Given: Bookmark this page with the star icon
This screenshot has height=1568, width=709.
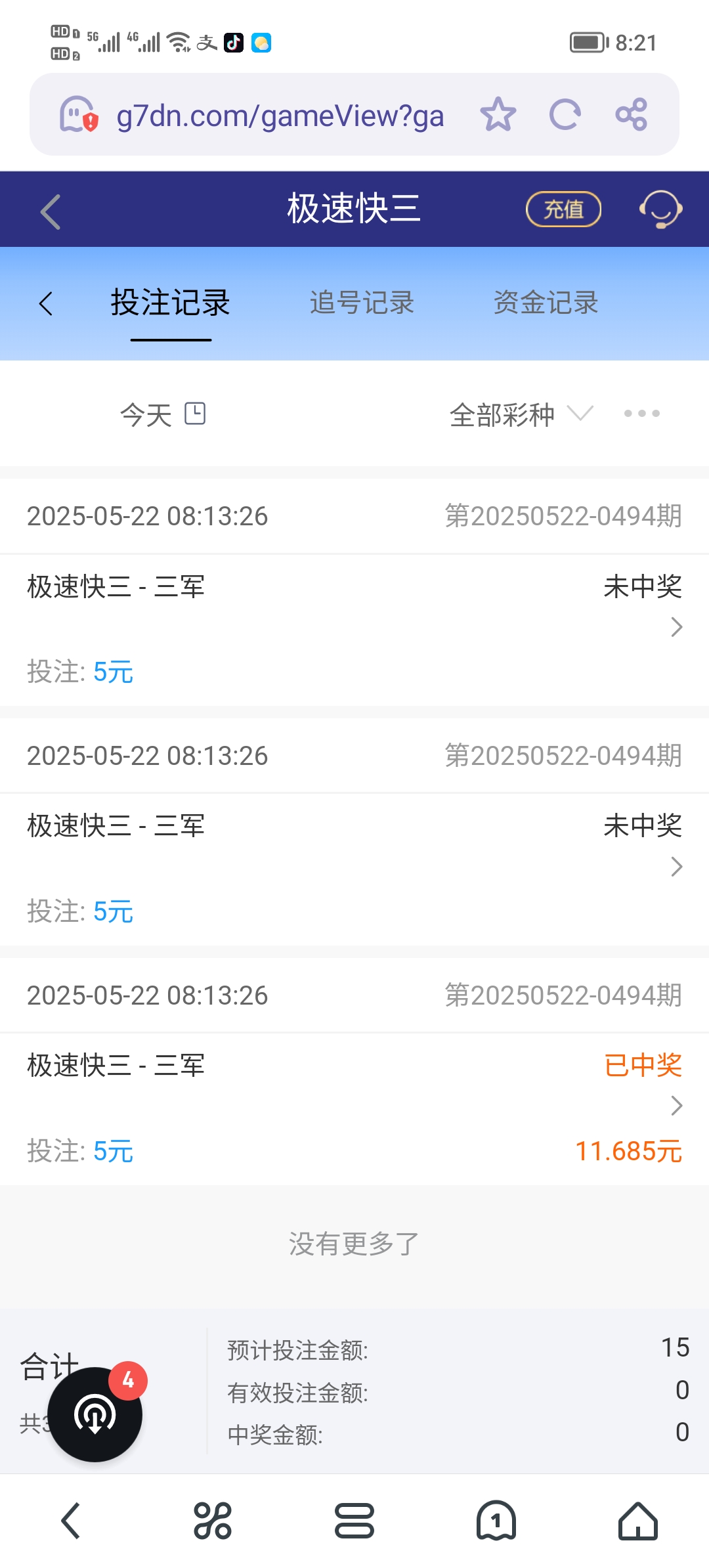Looking at the screenshot, I should click(x=500, y=114).
